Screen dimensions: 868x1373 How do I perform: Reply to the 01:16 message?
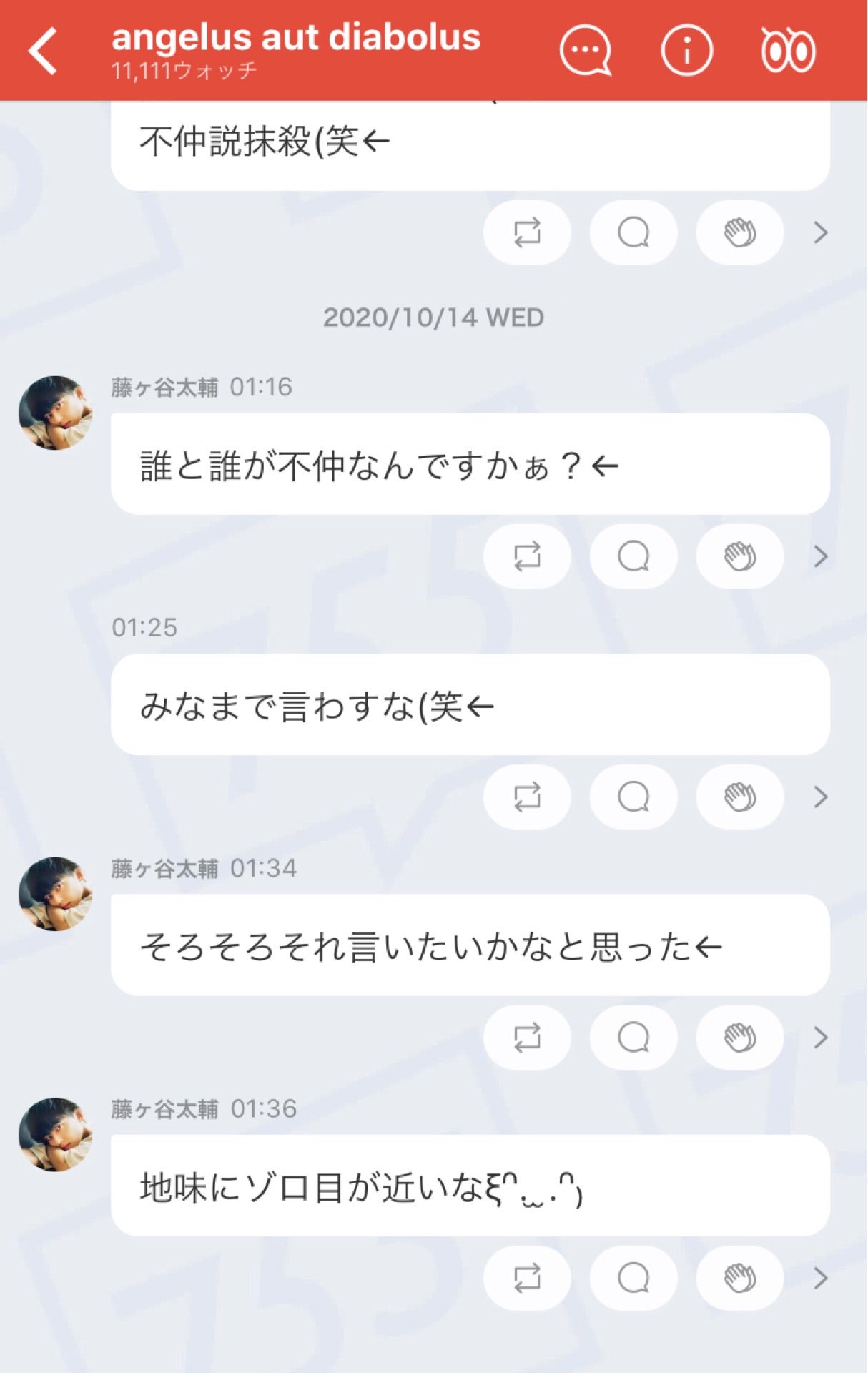[633, 556]
